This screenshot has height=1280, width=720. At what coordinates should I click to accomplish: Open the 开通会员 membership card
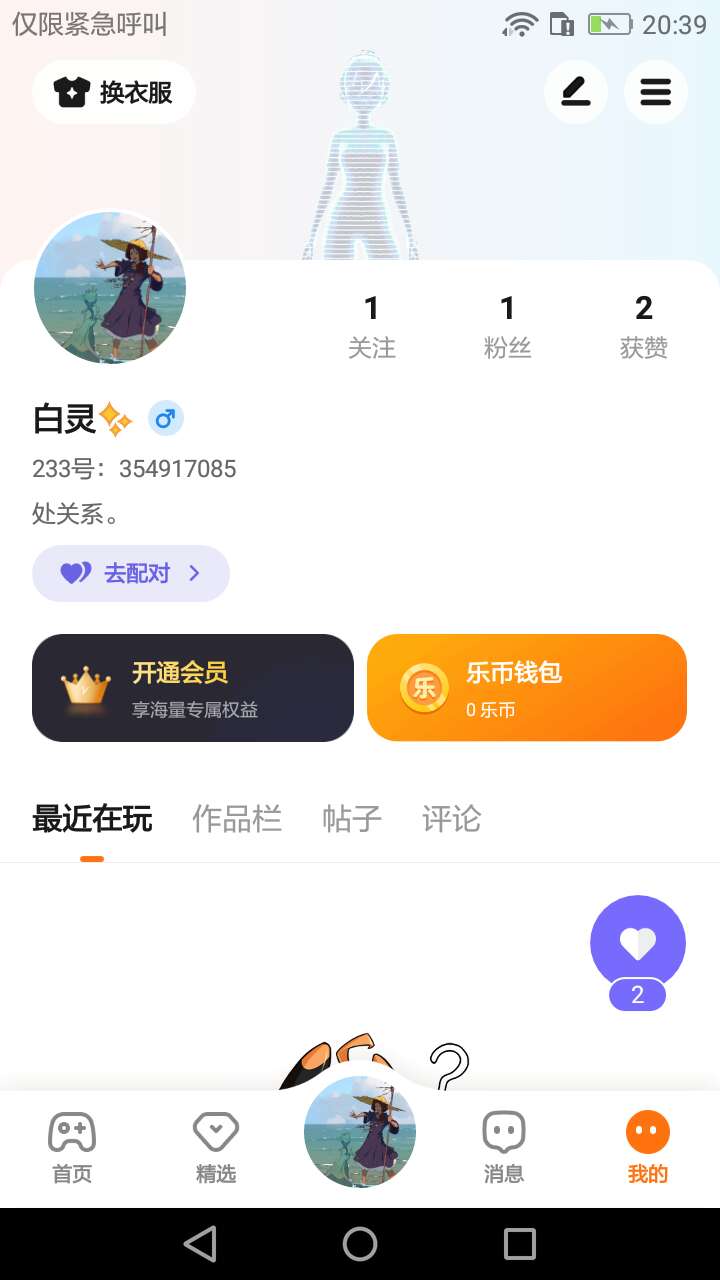click(193, 688)
